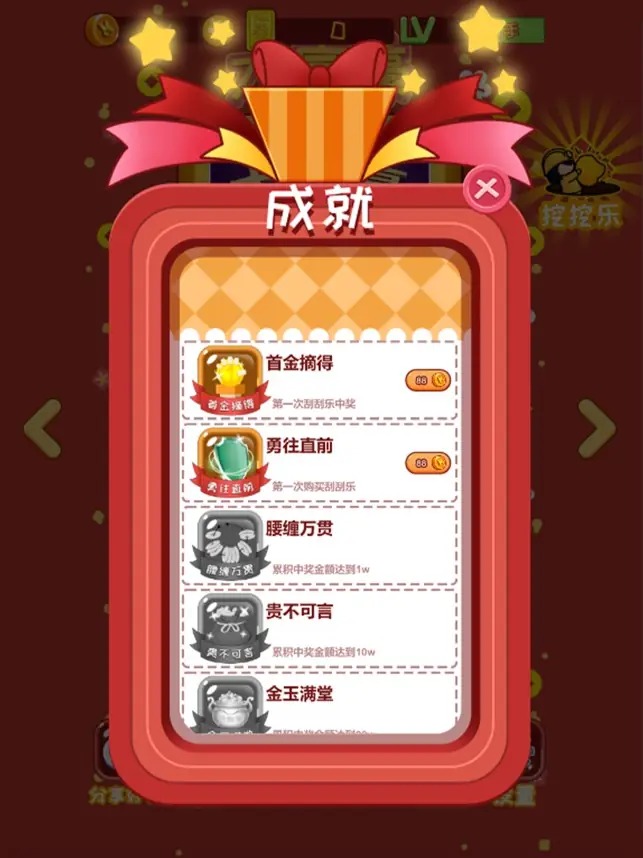The width and height of the screenshot is (643, 858).
Task: Go to the next page with right arrow
Action: click(x=597, y=428)
